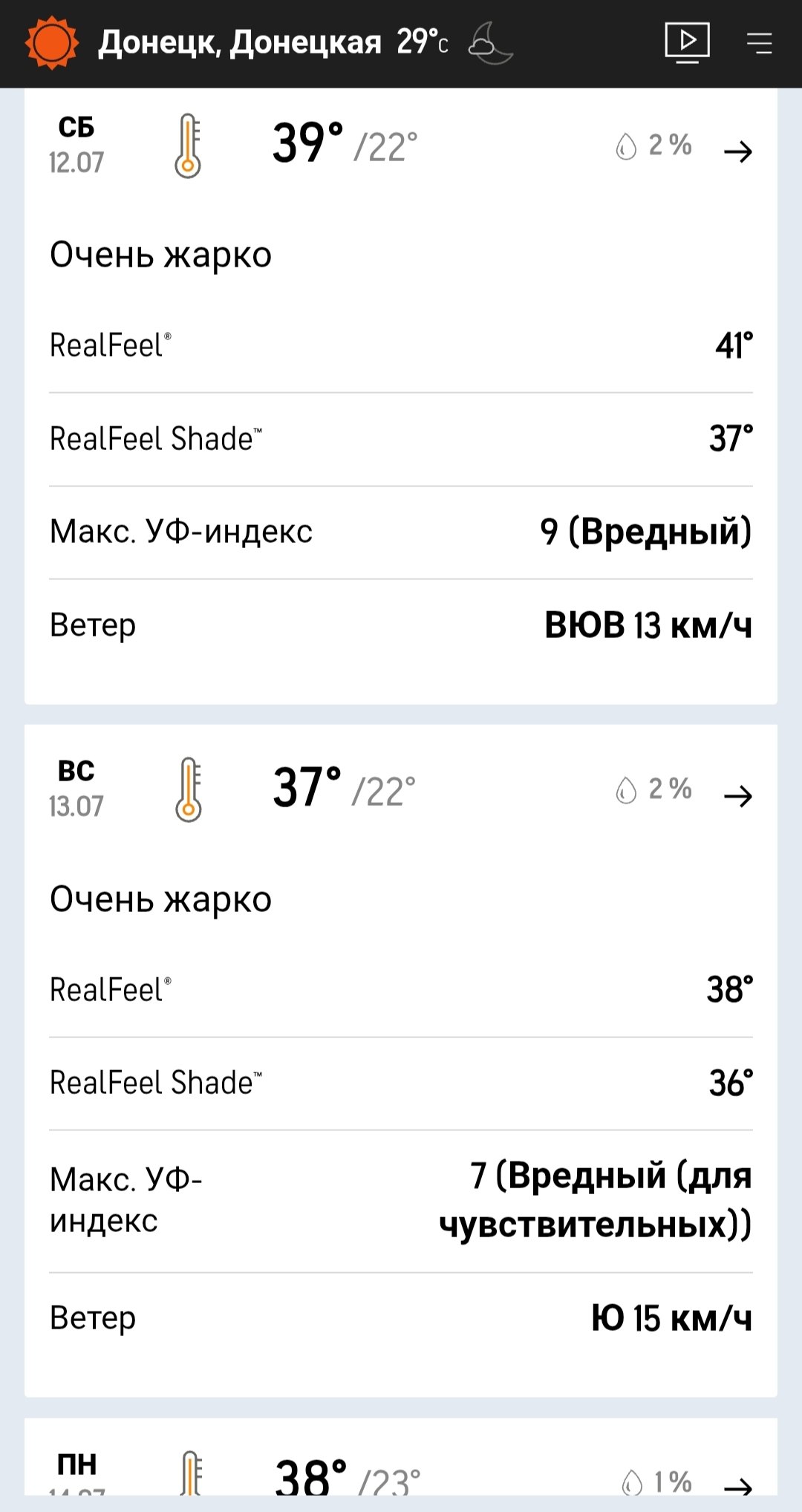Open Saturday 12.07 forecast arrow
Image resolution: width=802 pixels, height=1512 pixels.
click(738, 151)
